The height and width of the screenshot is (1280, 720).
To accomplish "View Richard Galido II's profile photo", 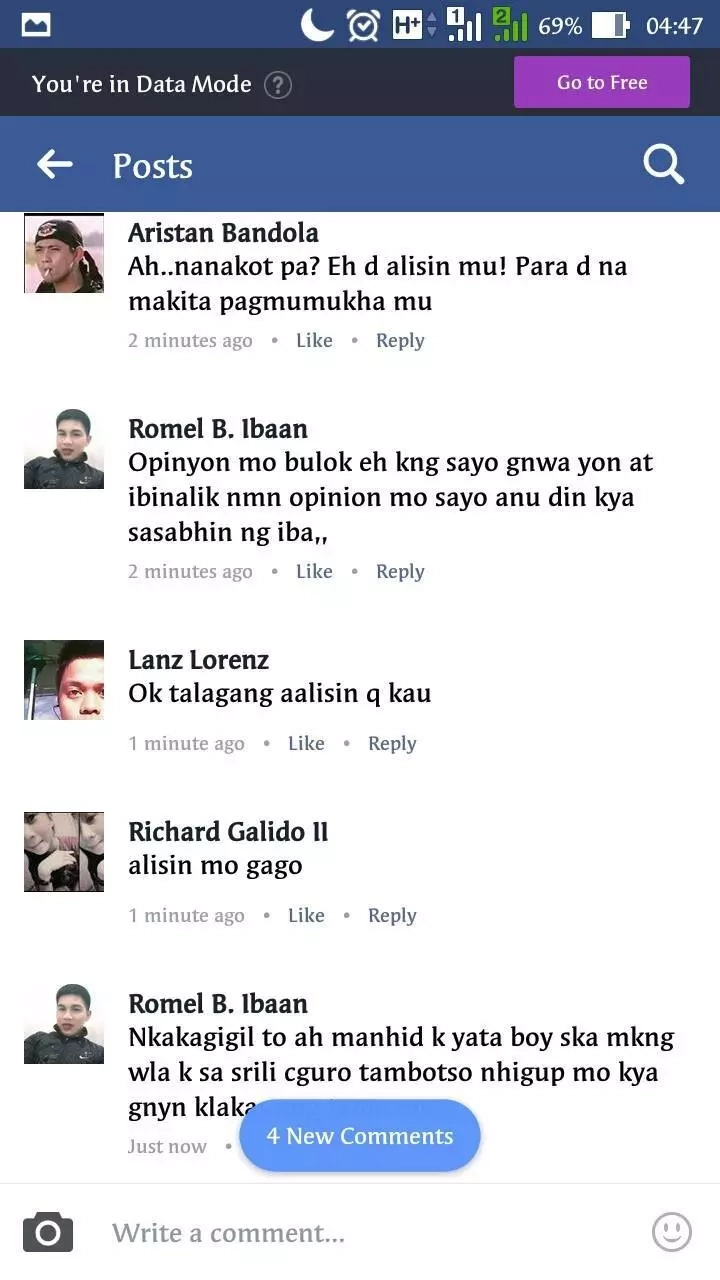I will tap(64, 852).
